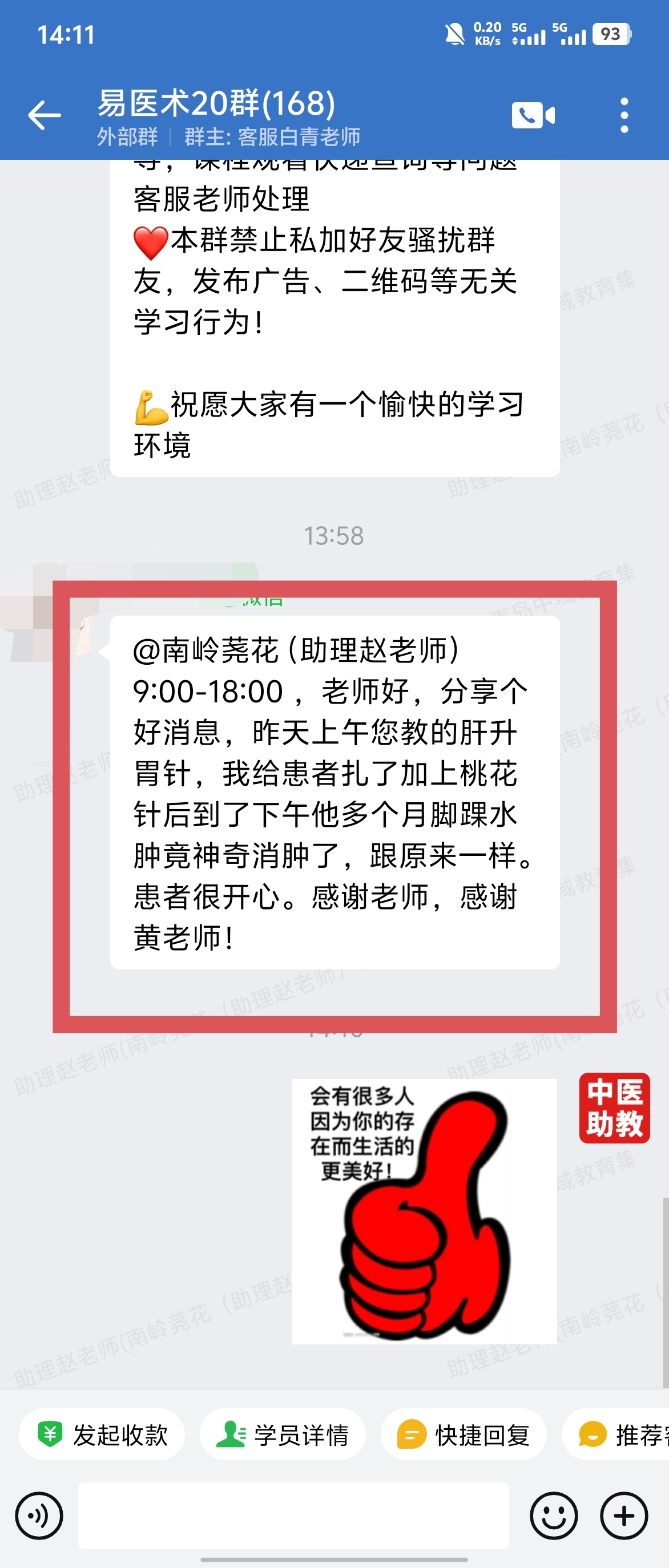Tap the thumbs-up sticker image
Viewport: 669px width, 1568px height.
pyautogui.click(x=423, y=1211)
